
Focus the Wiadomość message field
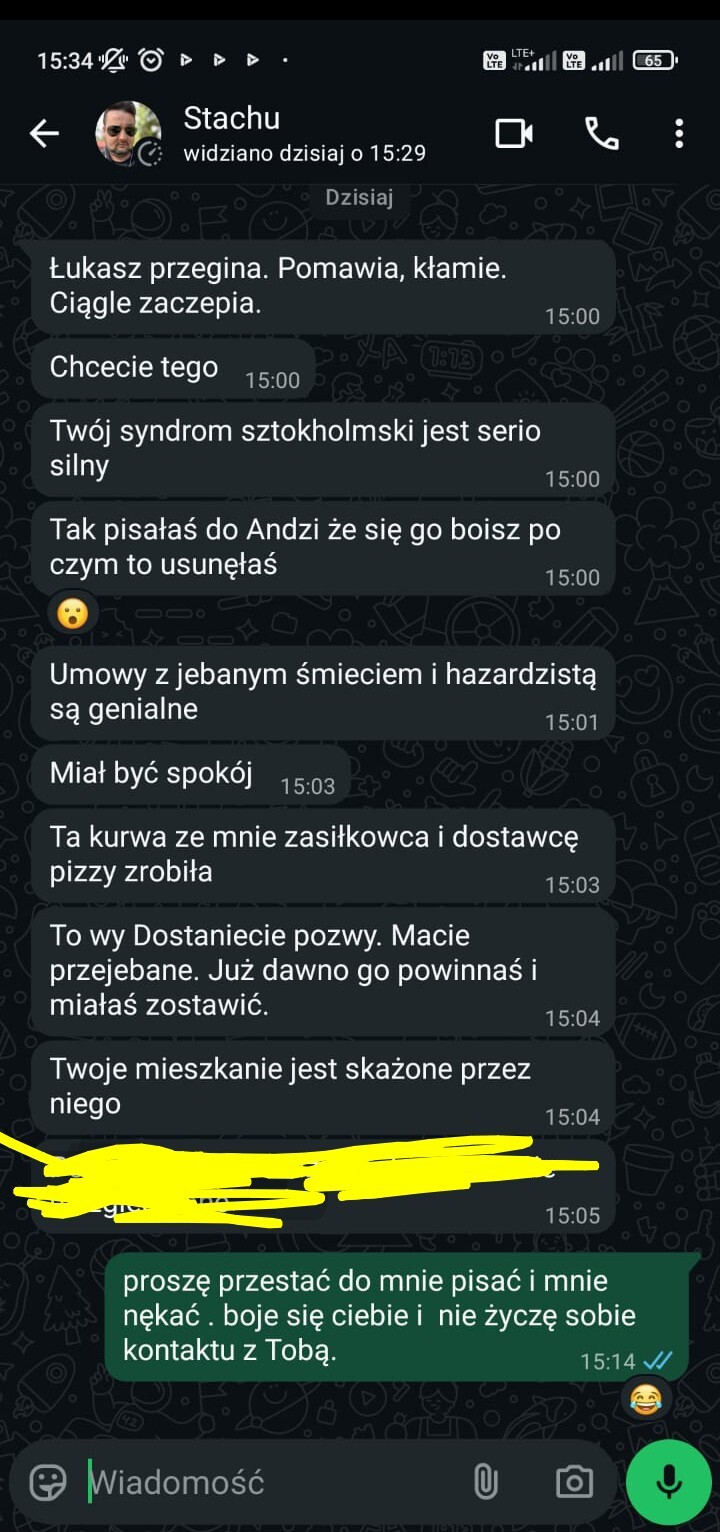click(x=270, y=1481)
